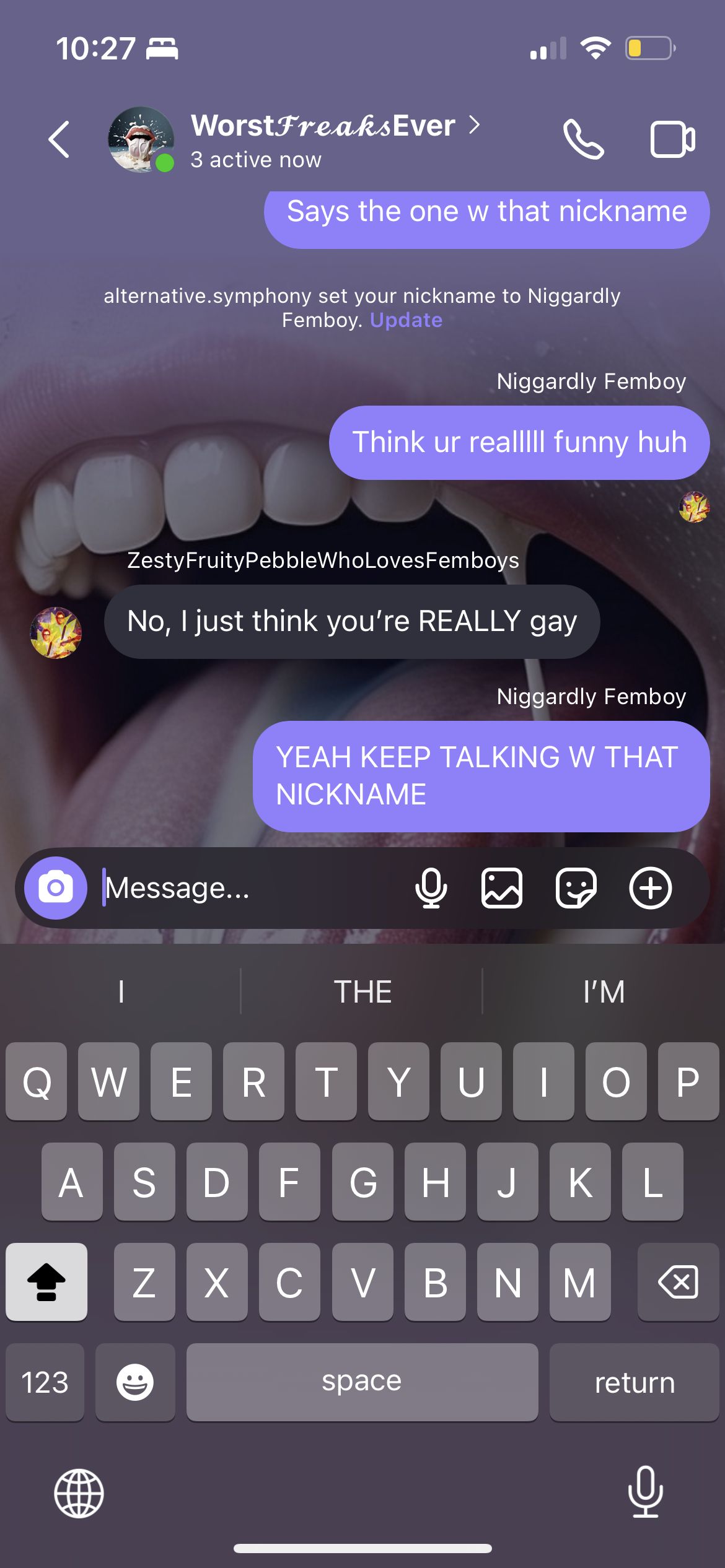Open the camera from the message bar
The image size is (725, 1568).
pos(56,888)
